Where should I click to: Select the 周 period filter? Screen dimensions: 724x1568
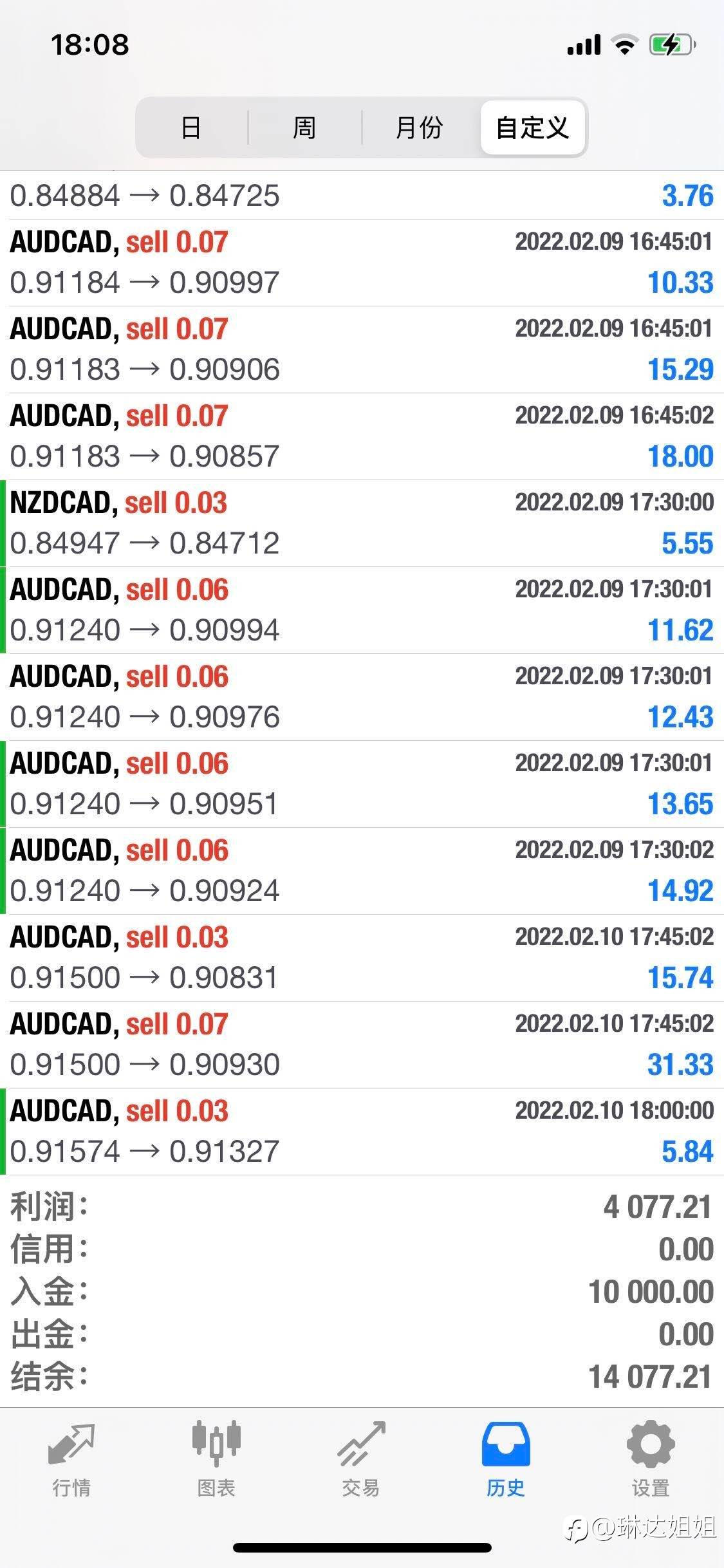304,127
